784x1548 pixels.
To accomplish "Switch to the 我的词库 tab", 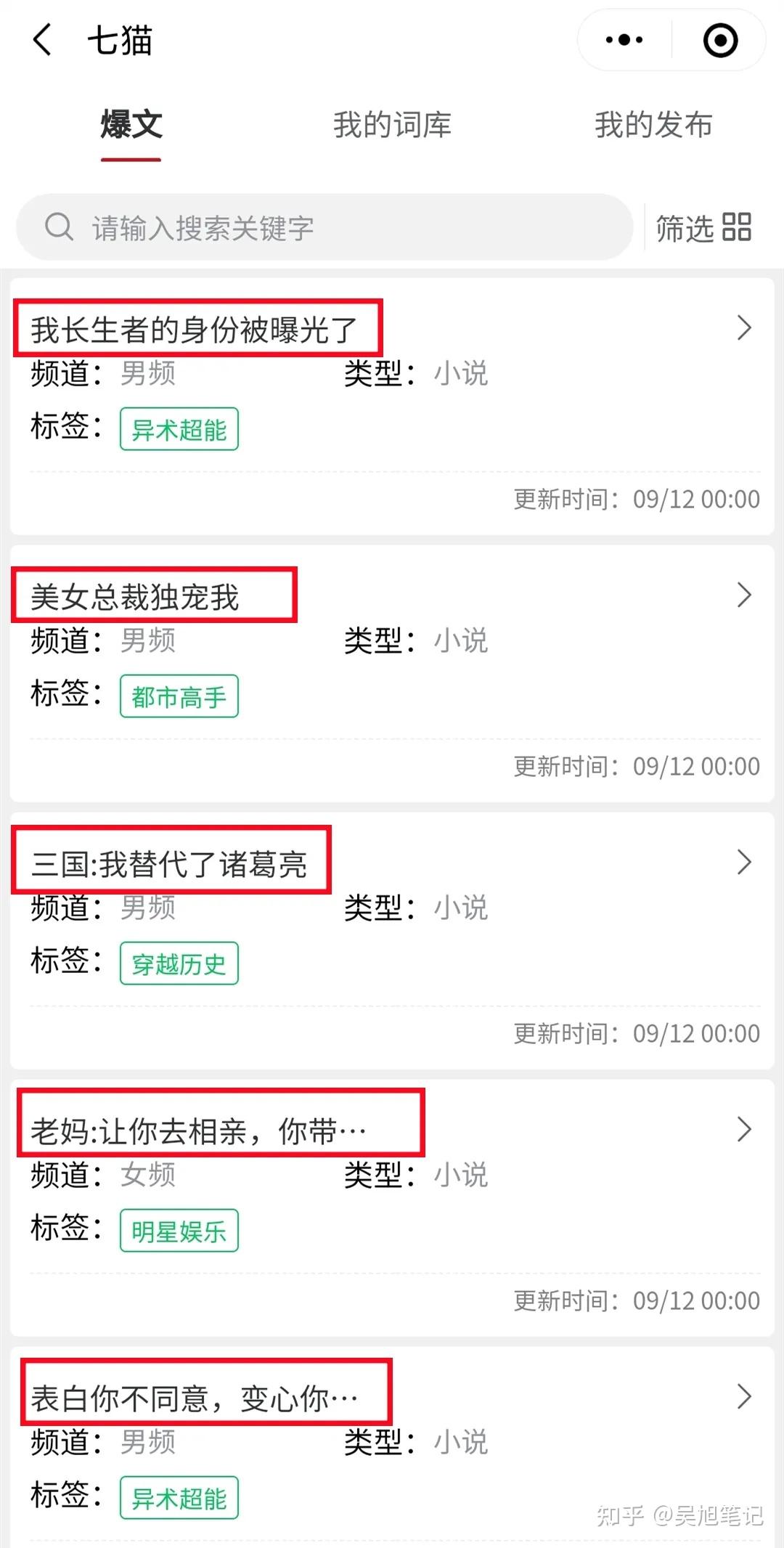I will (x=392, y=125).
